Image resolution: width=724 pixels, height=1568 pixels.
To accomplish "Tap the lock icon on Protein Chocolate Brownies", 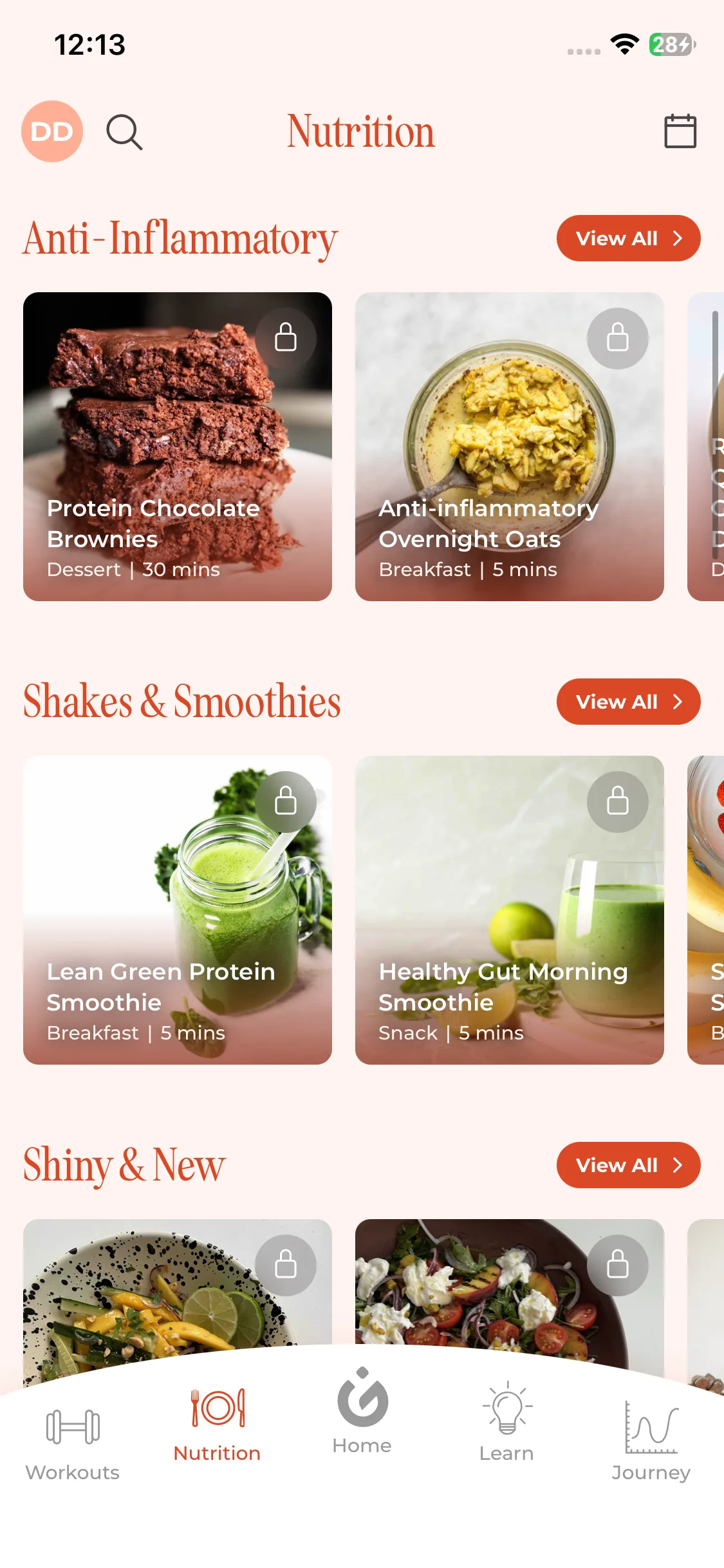I will click(x=286, y=338).
